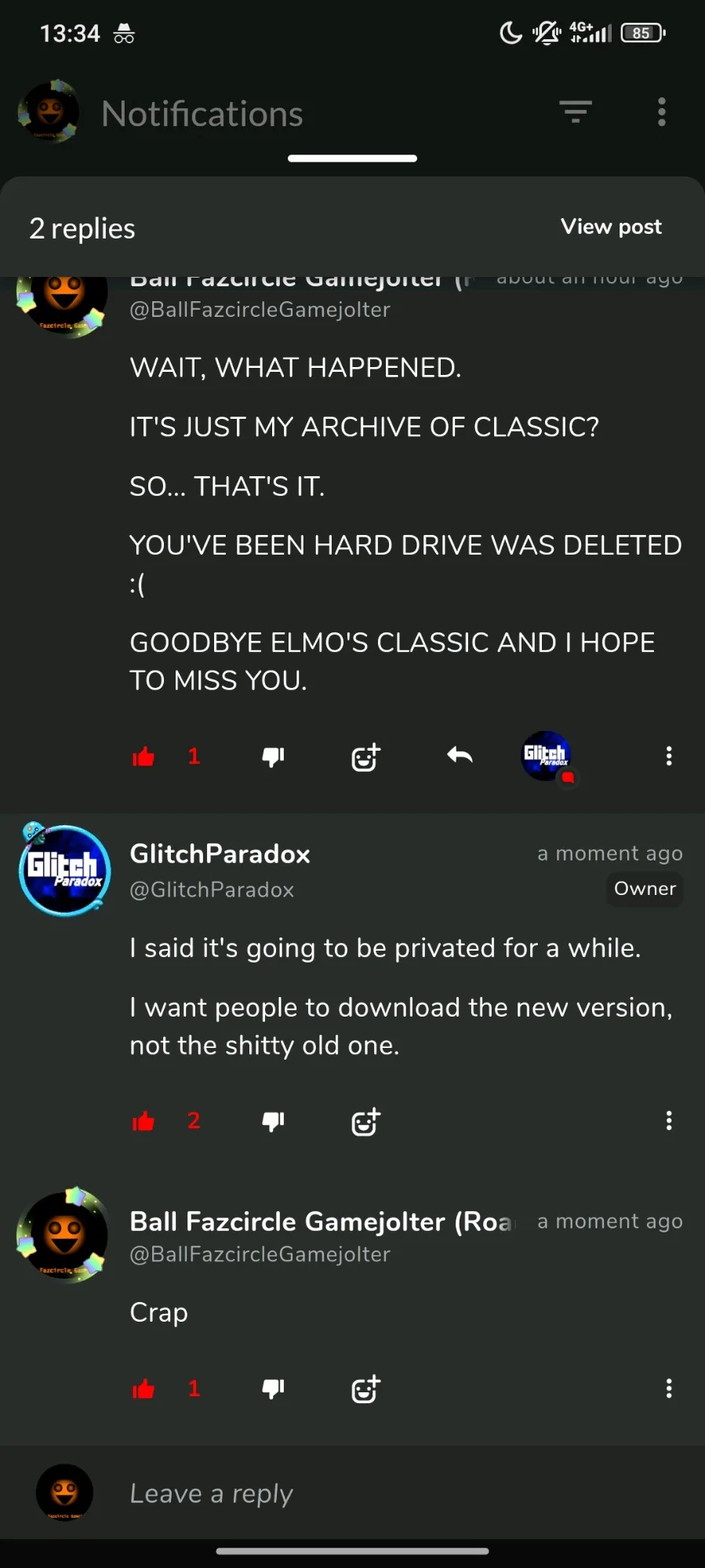
Task: Open the GlitchParadox replier avatar in the action row
Action: (547, 756)
